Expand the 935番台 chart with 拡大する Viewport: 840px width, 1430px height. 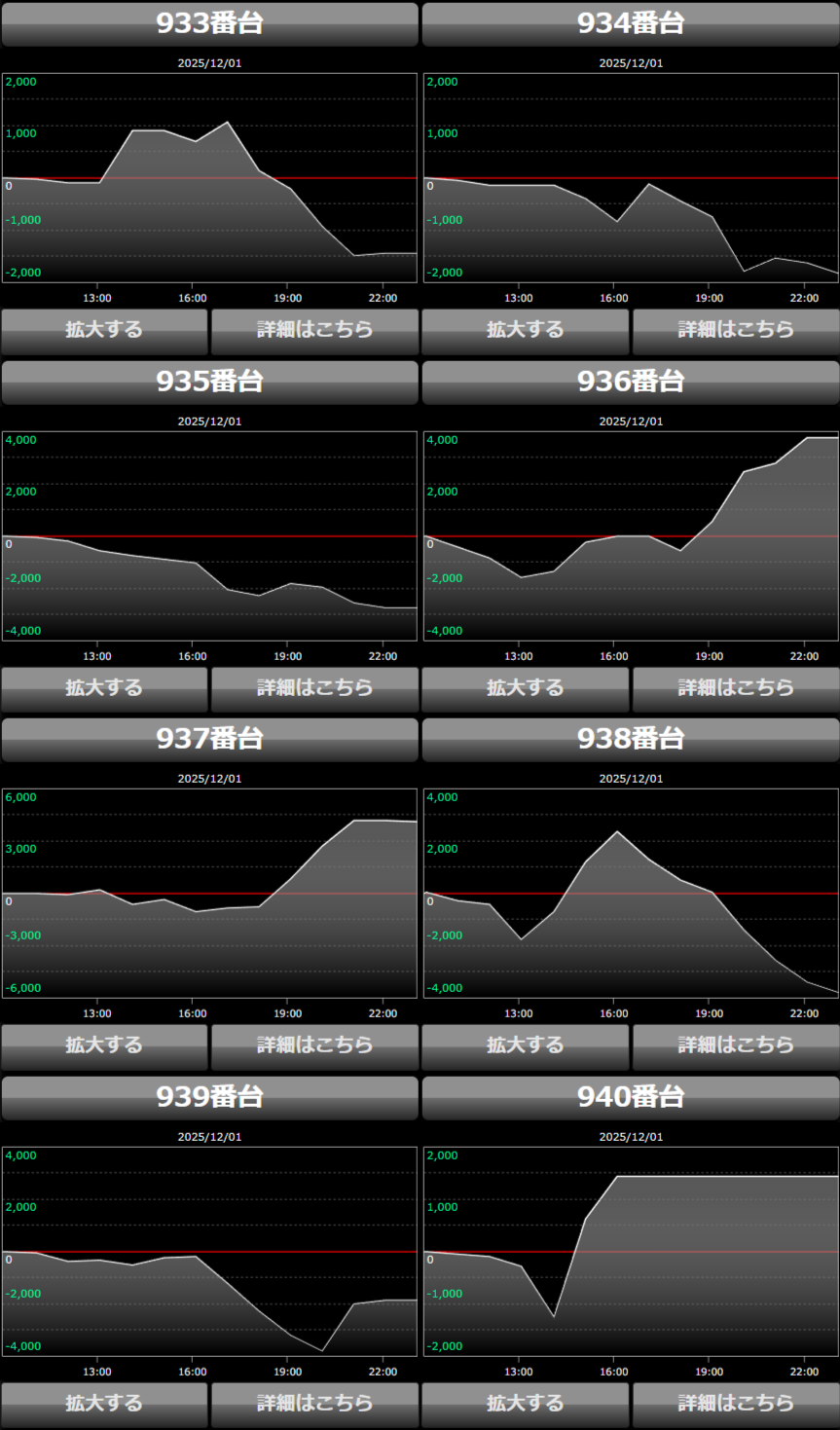pyautogui.click(x=104, y=689)
